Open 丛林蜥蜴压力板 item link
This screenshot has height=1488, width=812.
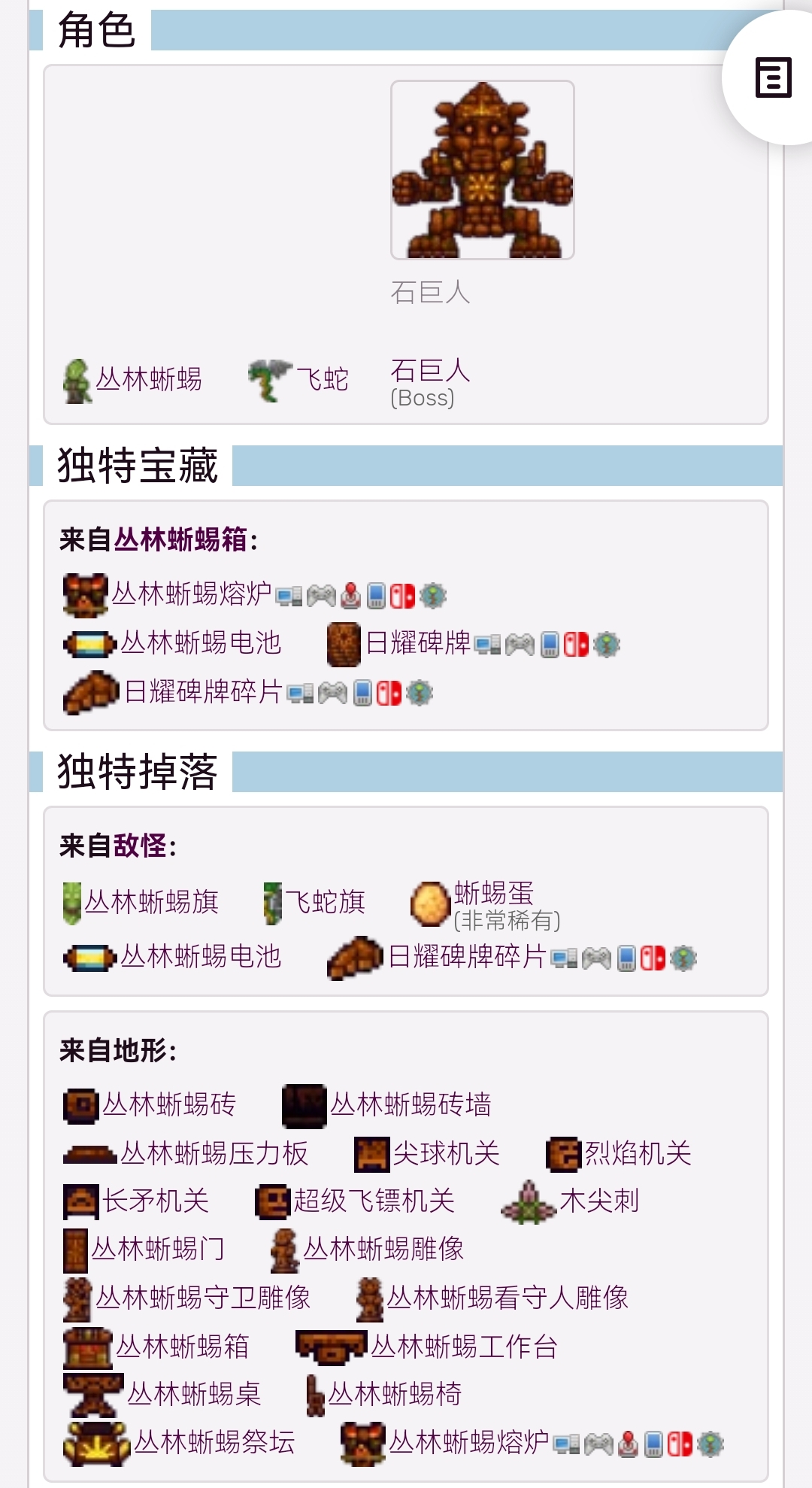(x=214, y=1153)
